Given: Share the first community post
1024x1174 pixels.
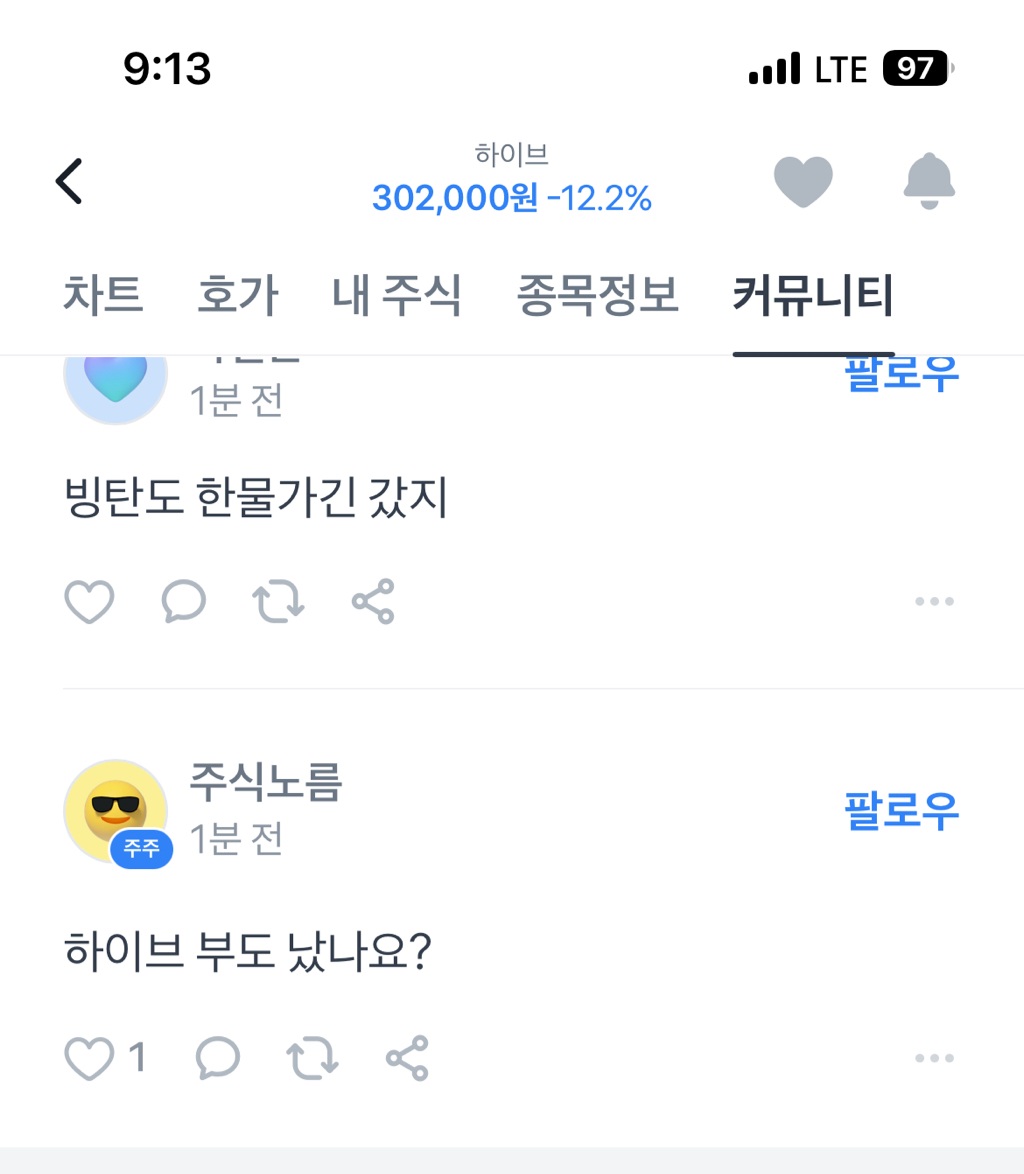Looking at the screenshot, I should click(373, 600).
